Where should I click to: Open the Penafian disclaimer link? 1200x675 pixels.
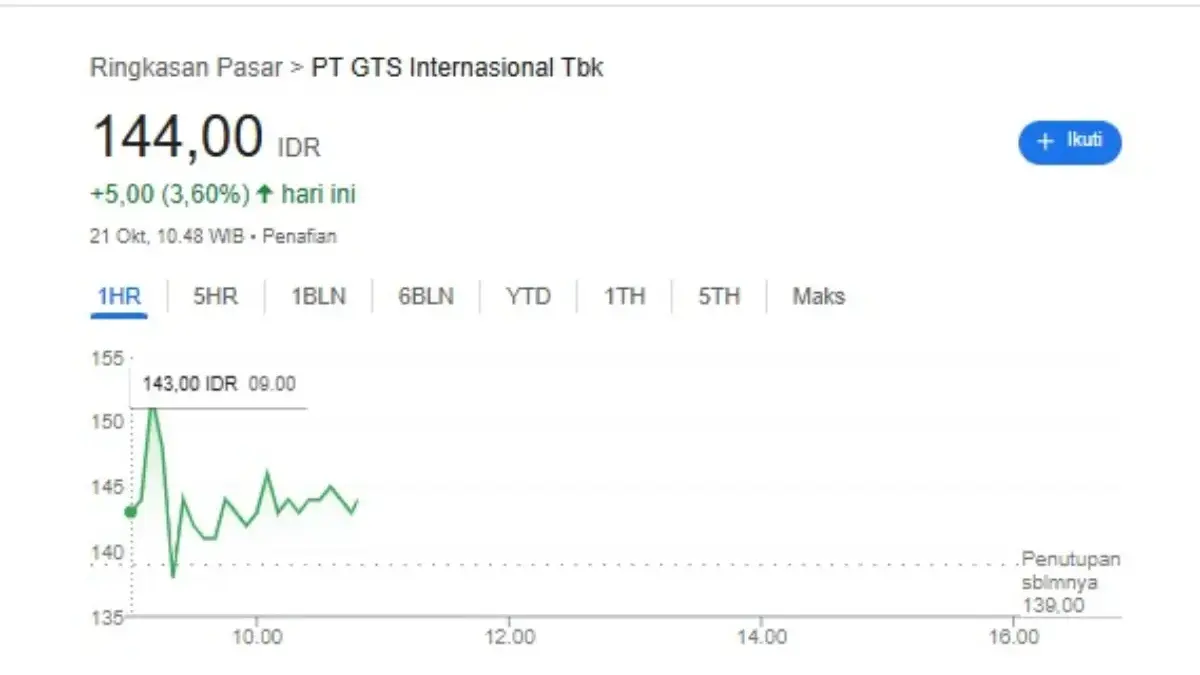(x=303, y=237)
